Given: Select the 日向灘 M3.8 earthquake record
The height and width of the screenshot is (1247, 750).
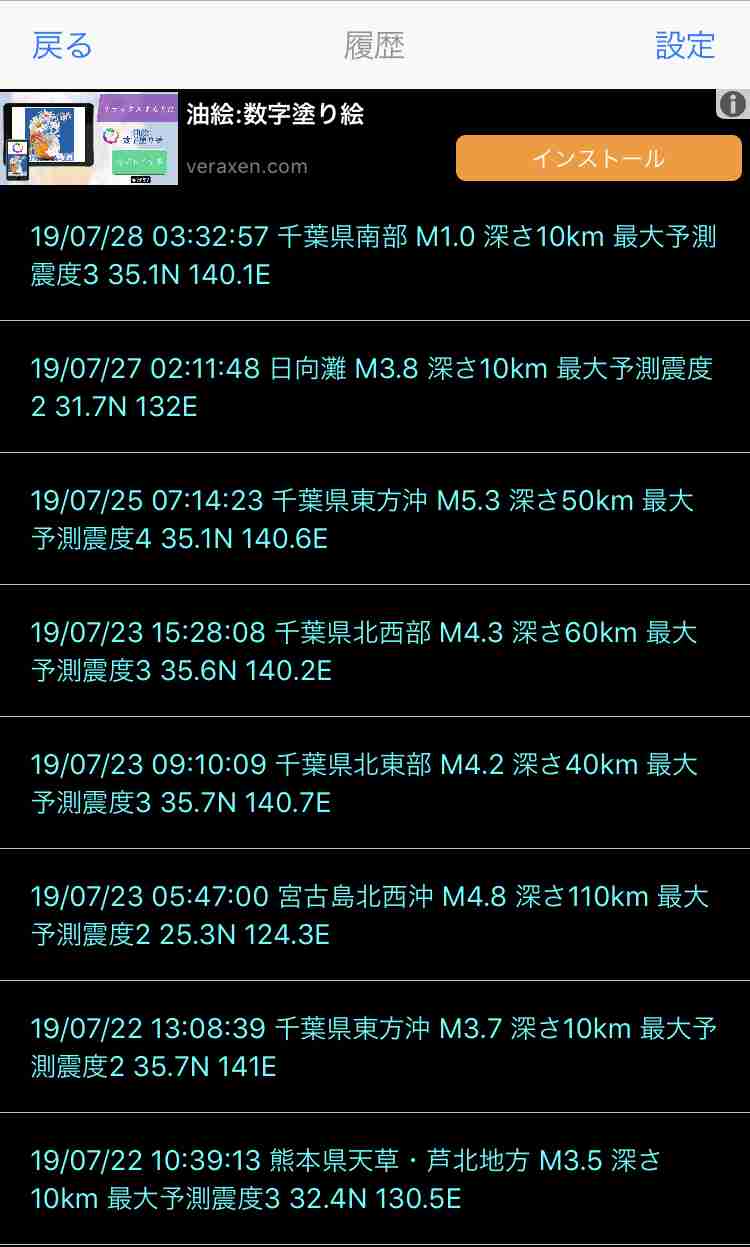Looking at the screenshot, I should point(375,387).
